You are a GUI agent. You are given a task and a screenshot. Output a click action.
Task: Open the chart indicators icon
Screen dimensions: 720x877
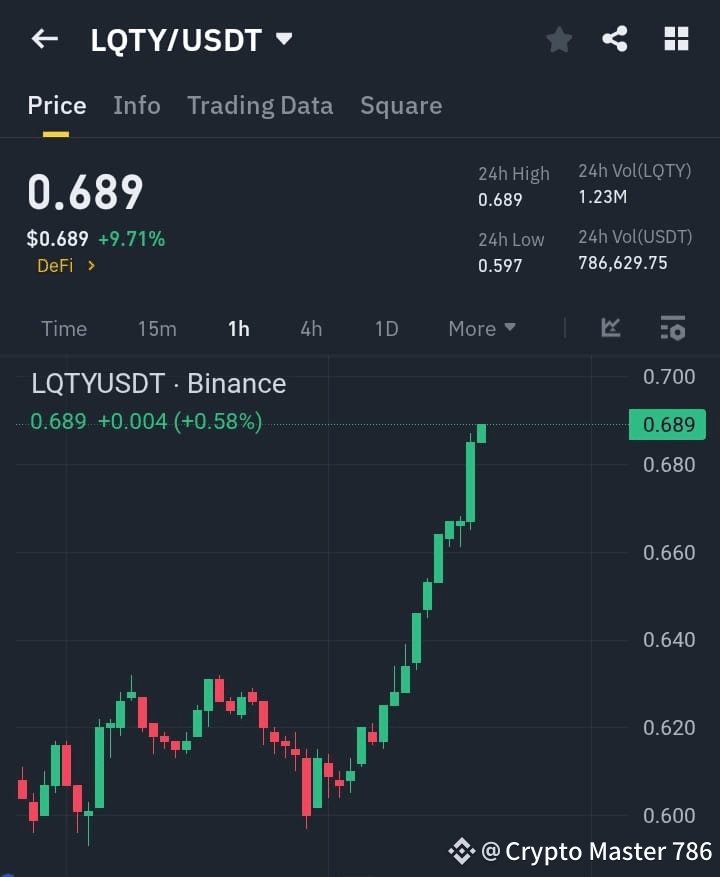click(x=610, y=328)
